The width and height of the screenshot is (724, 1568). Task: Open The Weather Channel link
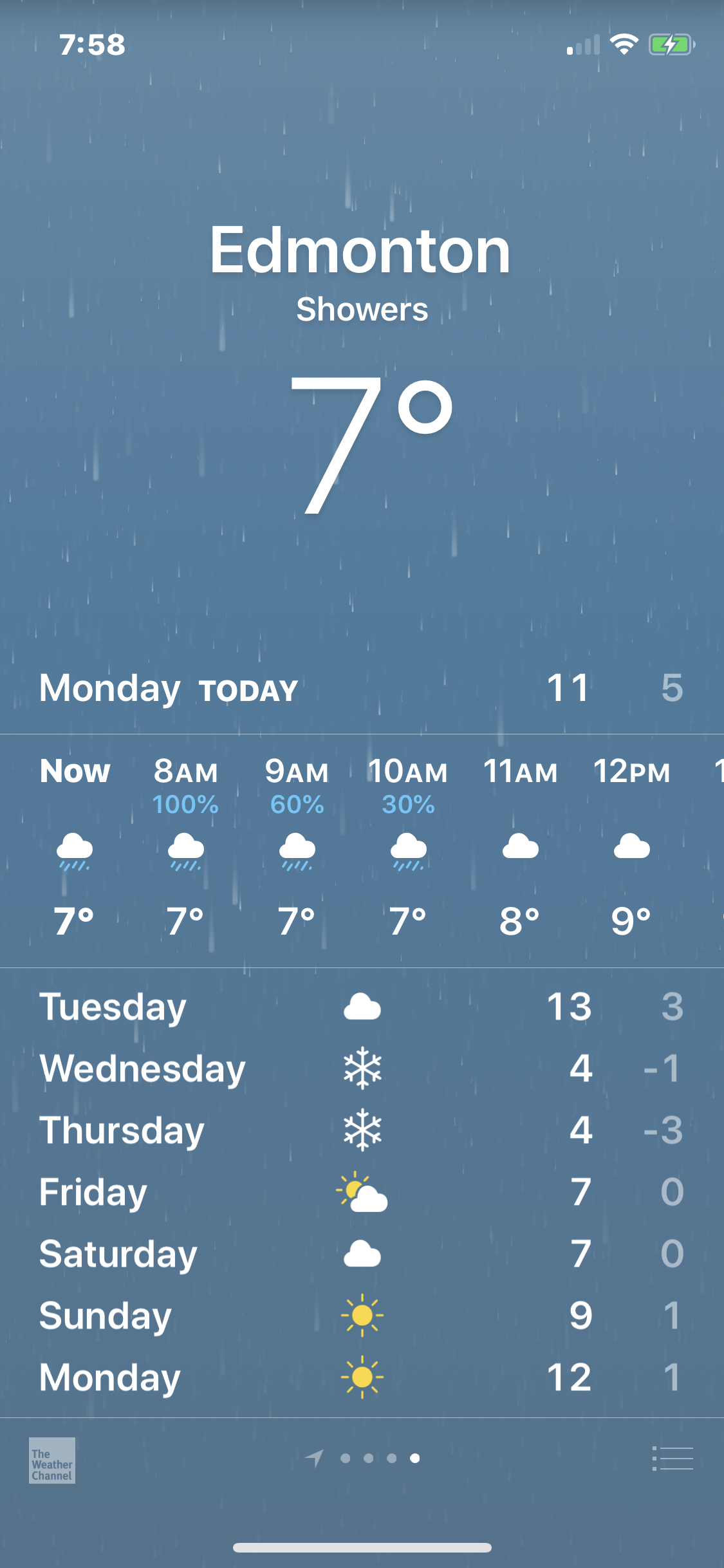pyautogui.click(x=52, y=1460)
